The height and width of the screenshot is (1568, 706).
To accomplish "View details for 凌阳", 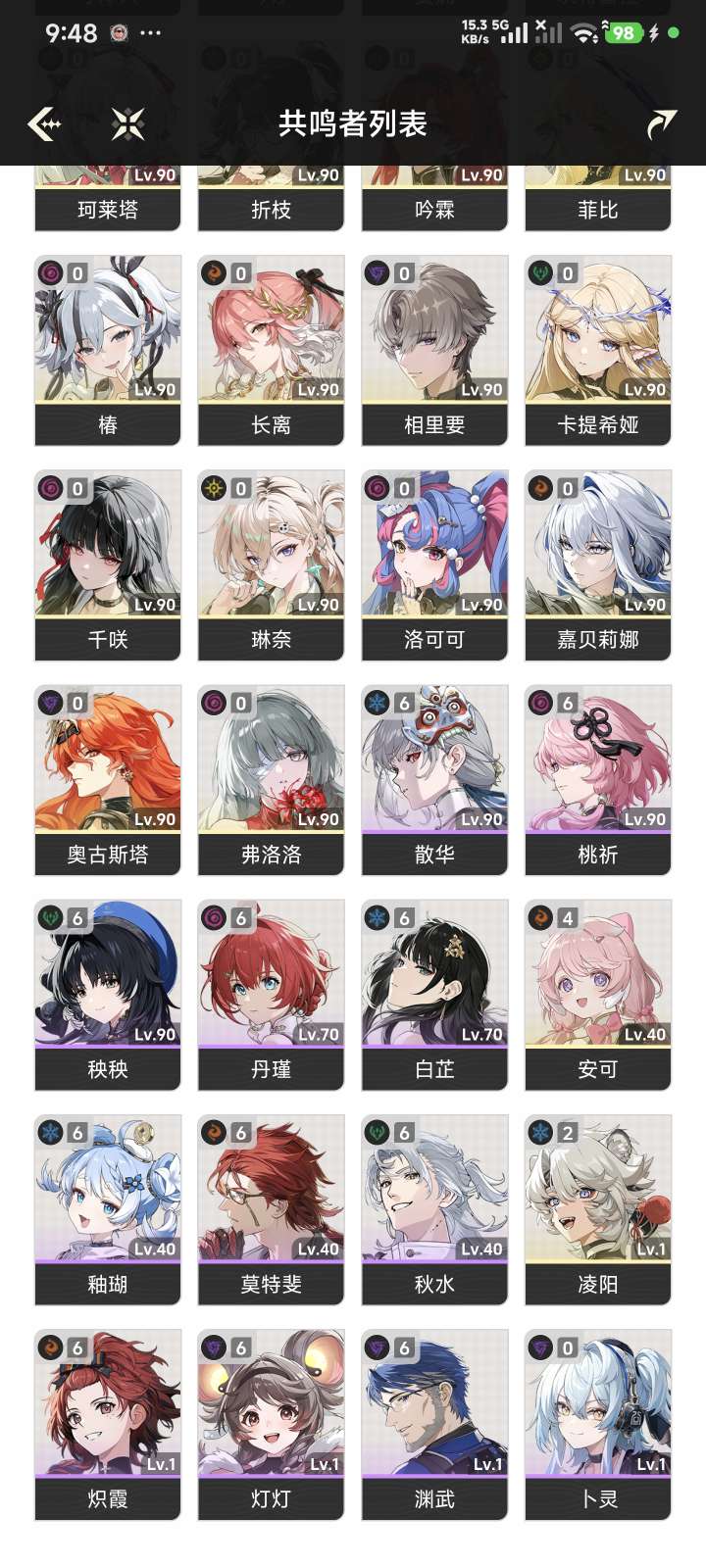I will click(x=598, y=1208).
